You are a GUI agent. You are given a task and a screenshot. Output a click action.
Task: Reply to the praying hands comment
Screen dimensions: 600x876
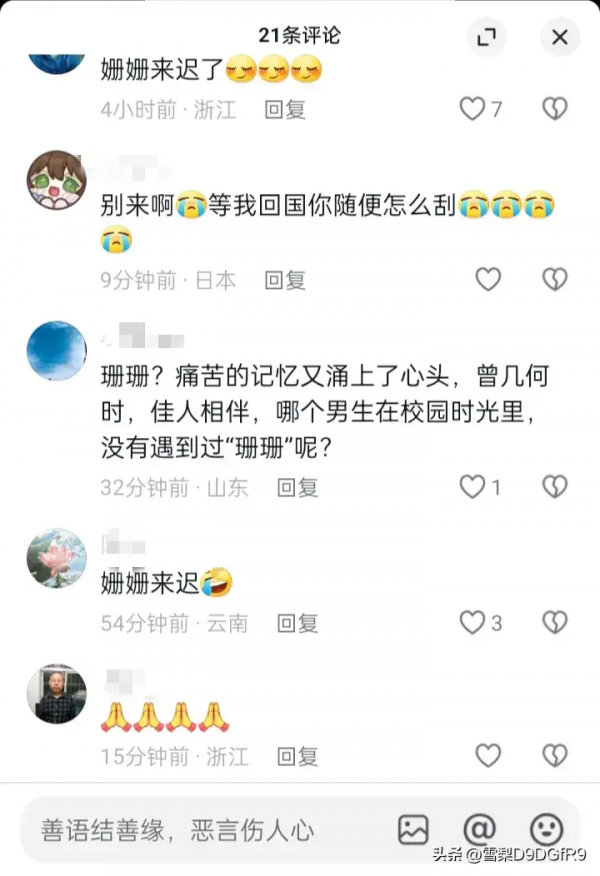[297, 756]
